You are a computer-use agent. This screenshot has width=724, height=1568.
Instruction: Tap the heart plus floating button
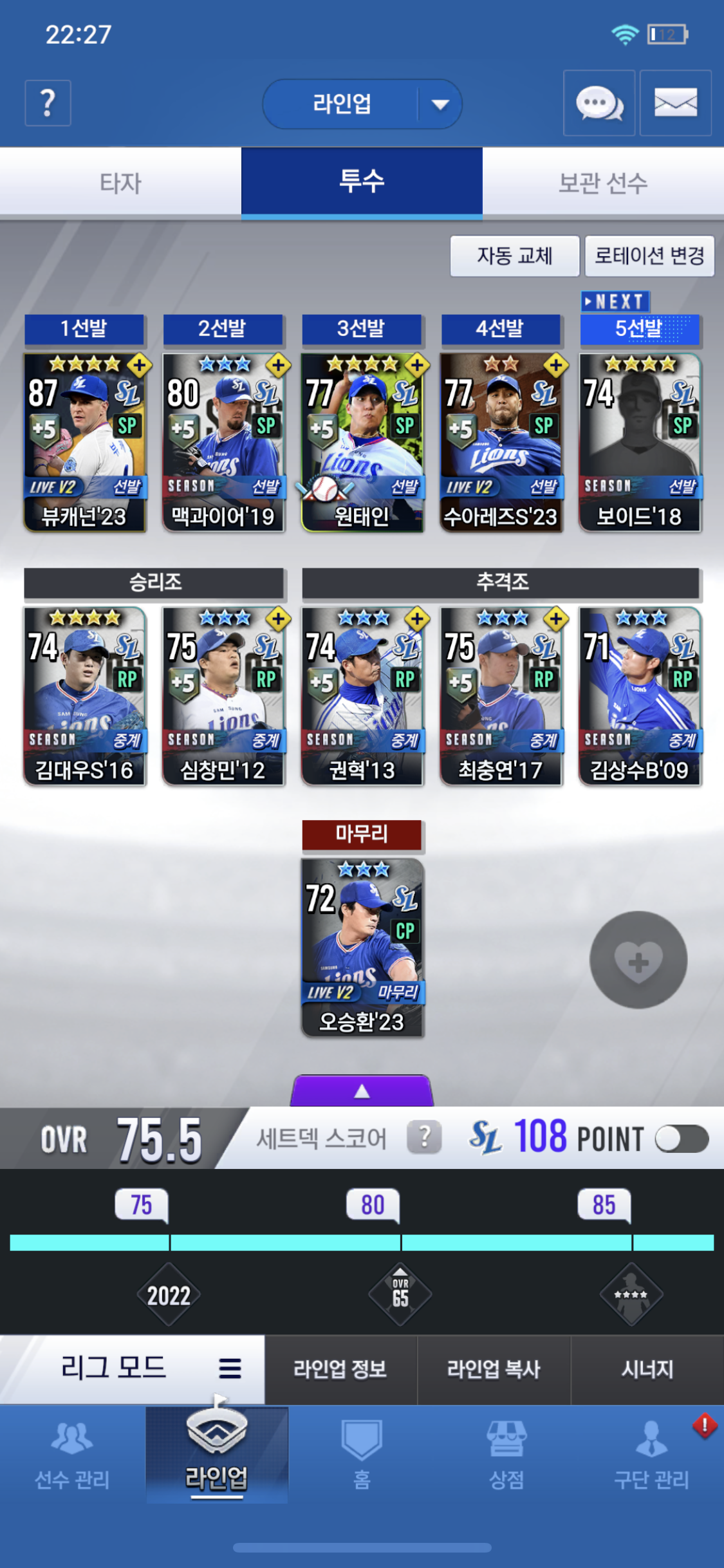point(638,960)
